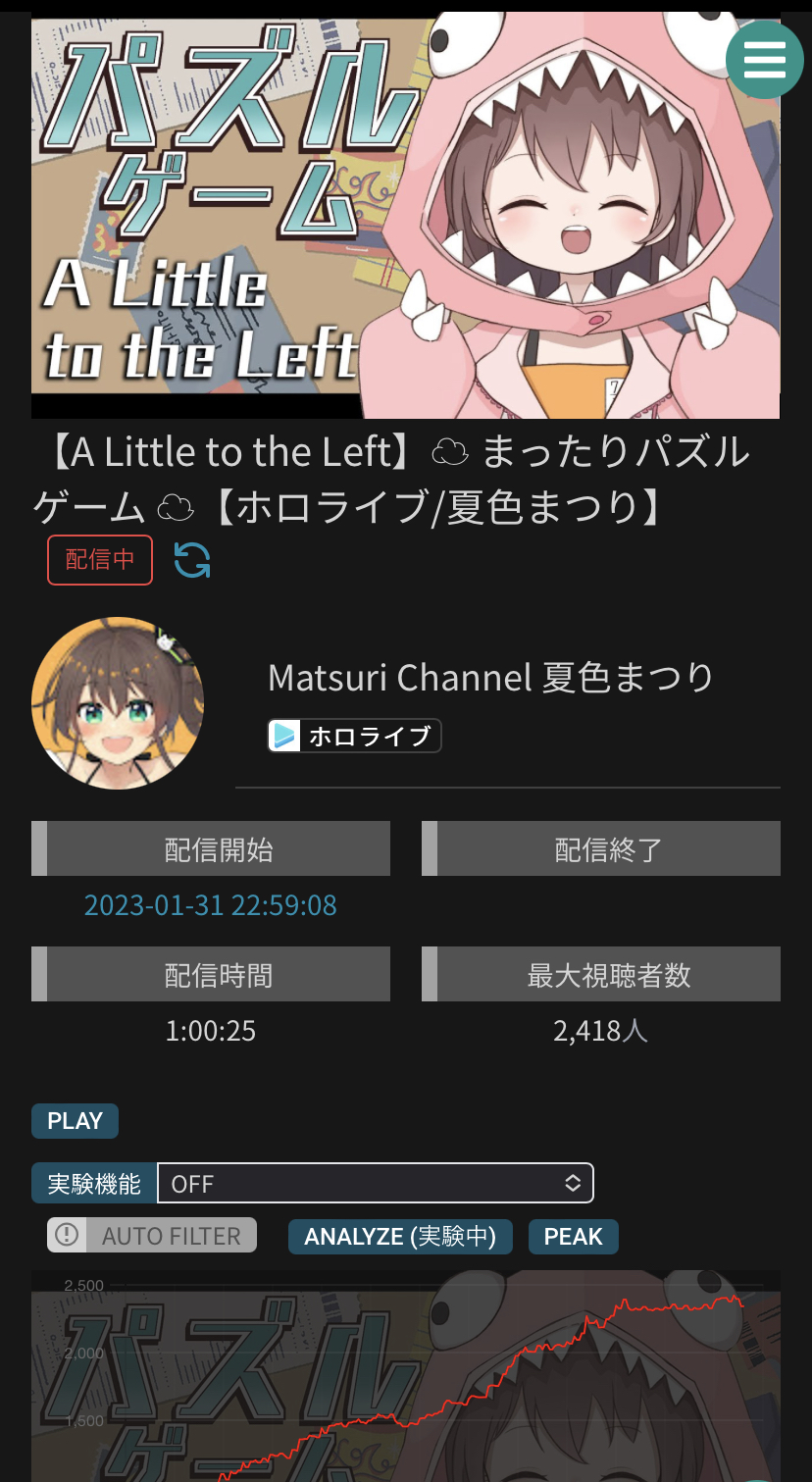Screen dimensions: 812x1482
Task: Open Matsuri Channel's avatar
Action: 118,702
